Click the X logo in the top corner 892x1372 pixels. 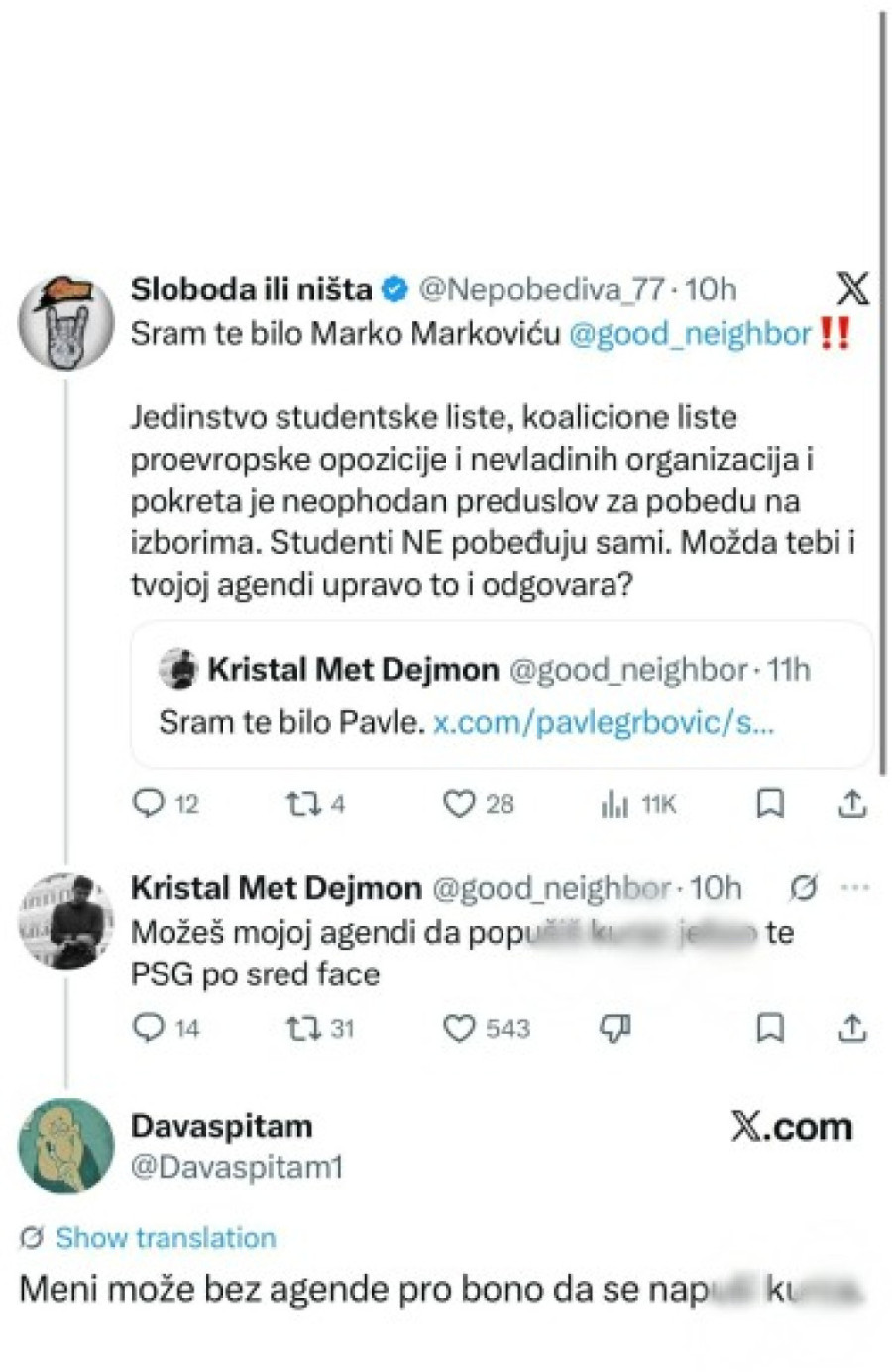850,289
